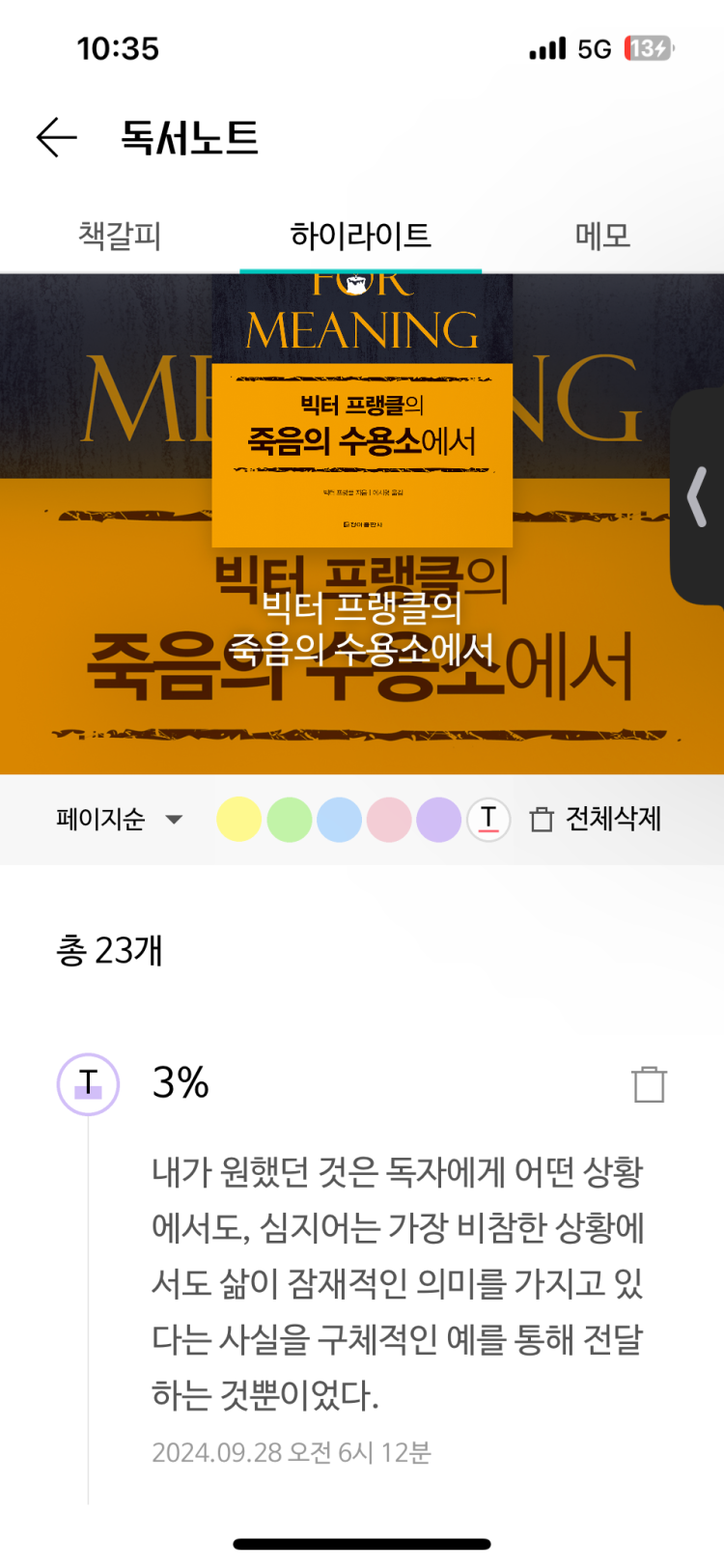724x1568 pixels.
Task: Delete the 3% highlight with its trash icon
Action: point(649,1085)
